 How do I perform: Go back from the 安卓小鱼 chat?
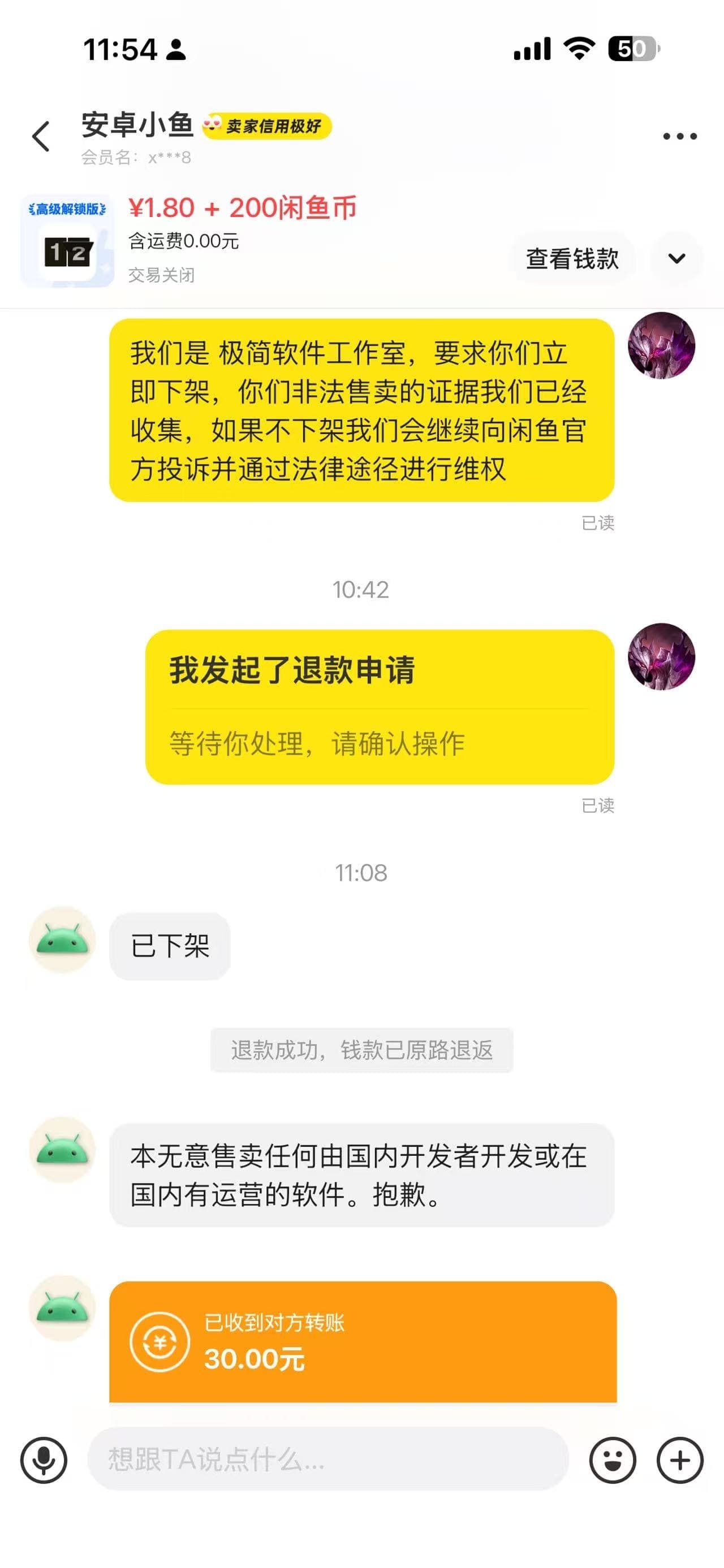point(41,136)
